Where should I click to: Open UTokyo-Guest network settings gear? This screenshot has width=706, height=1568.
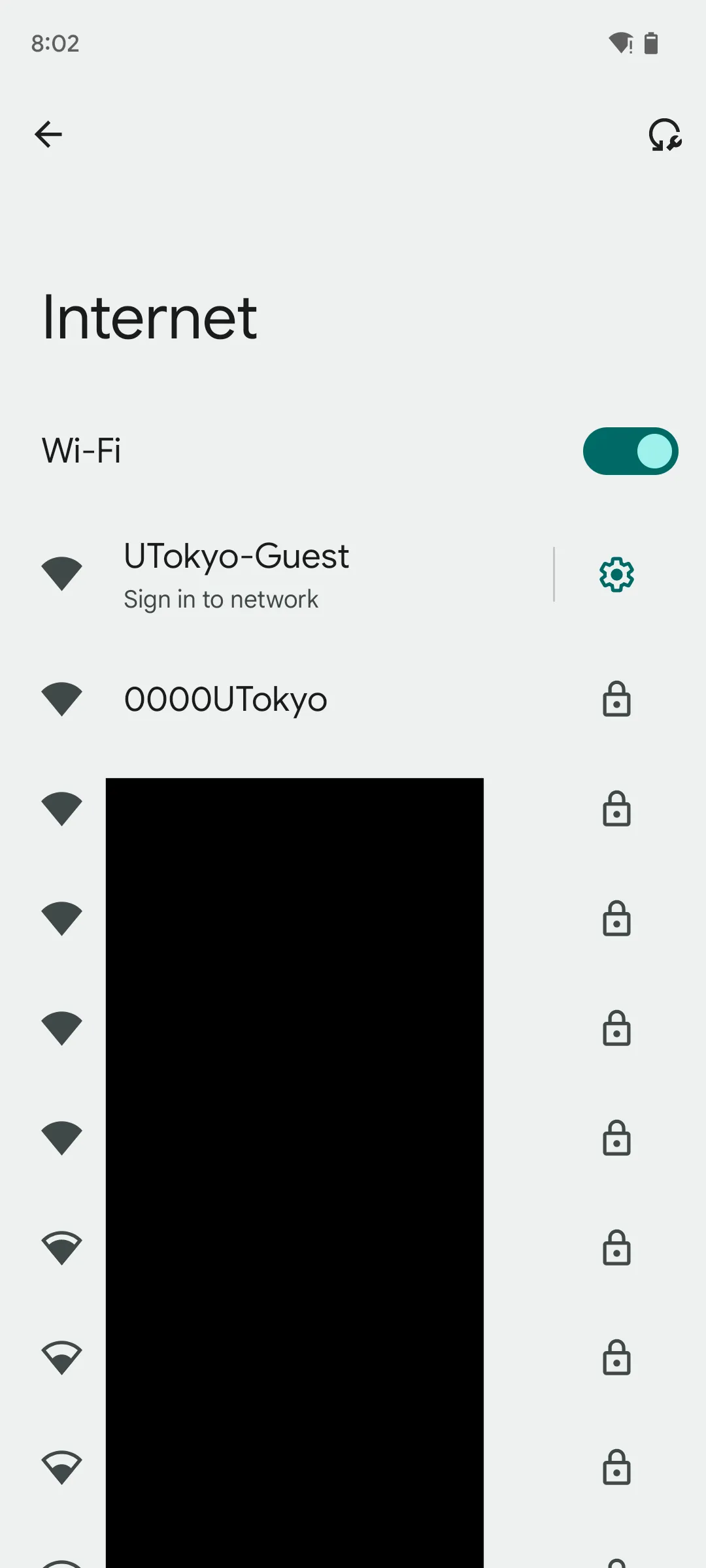(x=616, y=575)
